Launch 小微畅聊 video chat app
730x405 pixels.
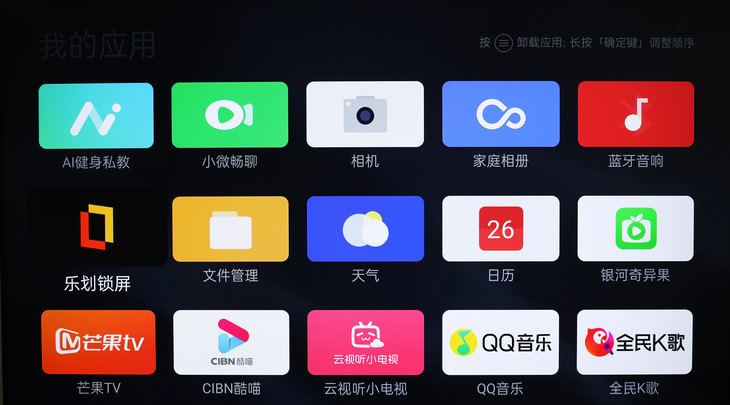(x=230, y=115)
